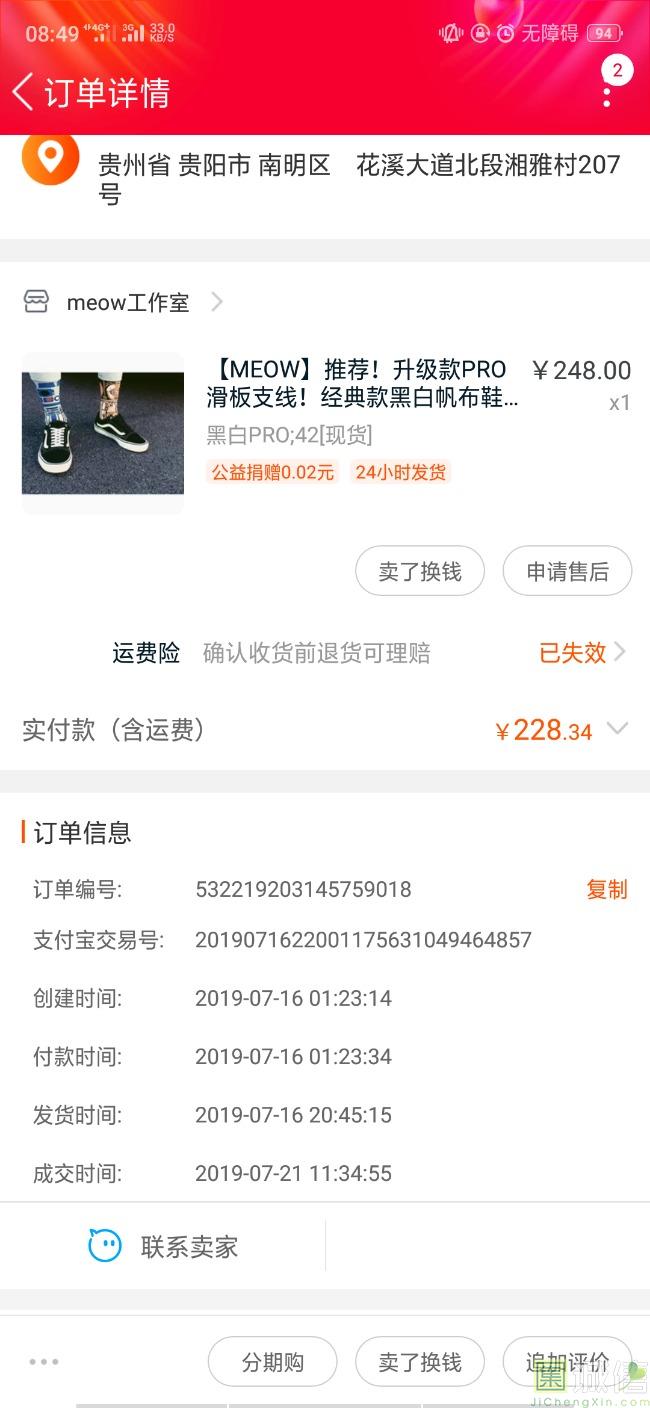The width and height of the screenshot is (650, 1408).
Task: Tap the 分期购 installment button
Action: coord(273,1361)
